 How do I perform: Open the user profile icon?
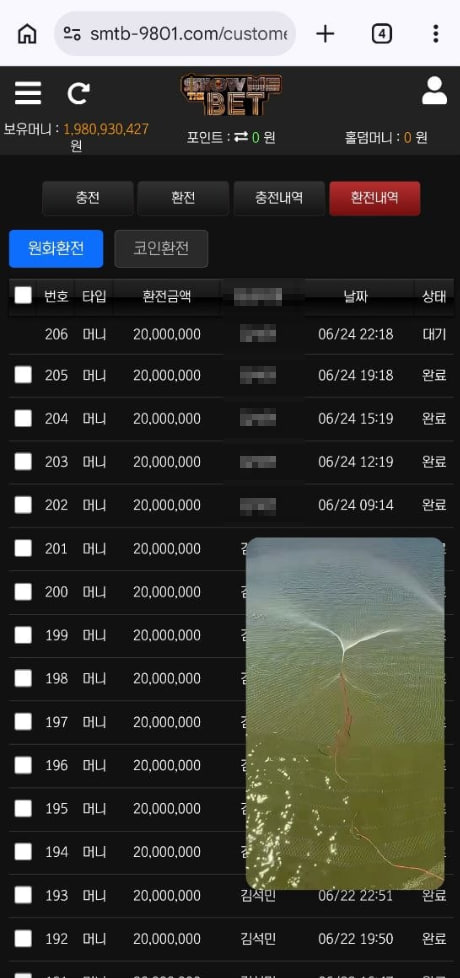click(x=434, y=91)
